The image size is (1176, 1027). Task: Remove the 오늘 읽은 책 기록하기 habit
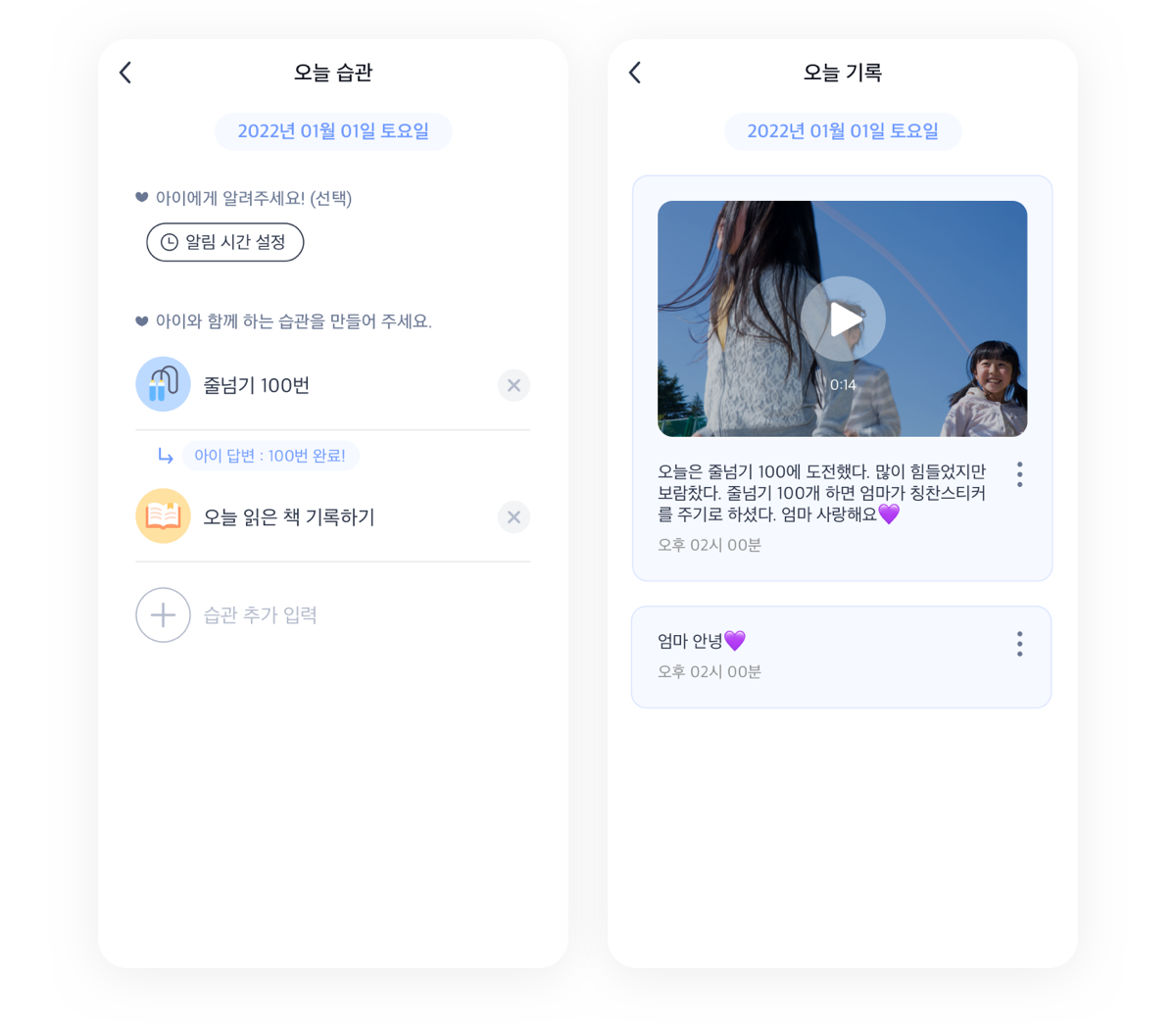514,516
